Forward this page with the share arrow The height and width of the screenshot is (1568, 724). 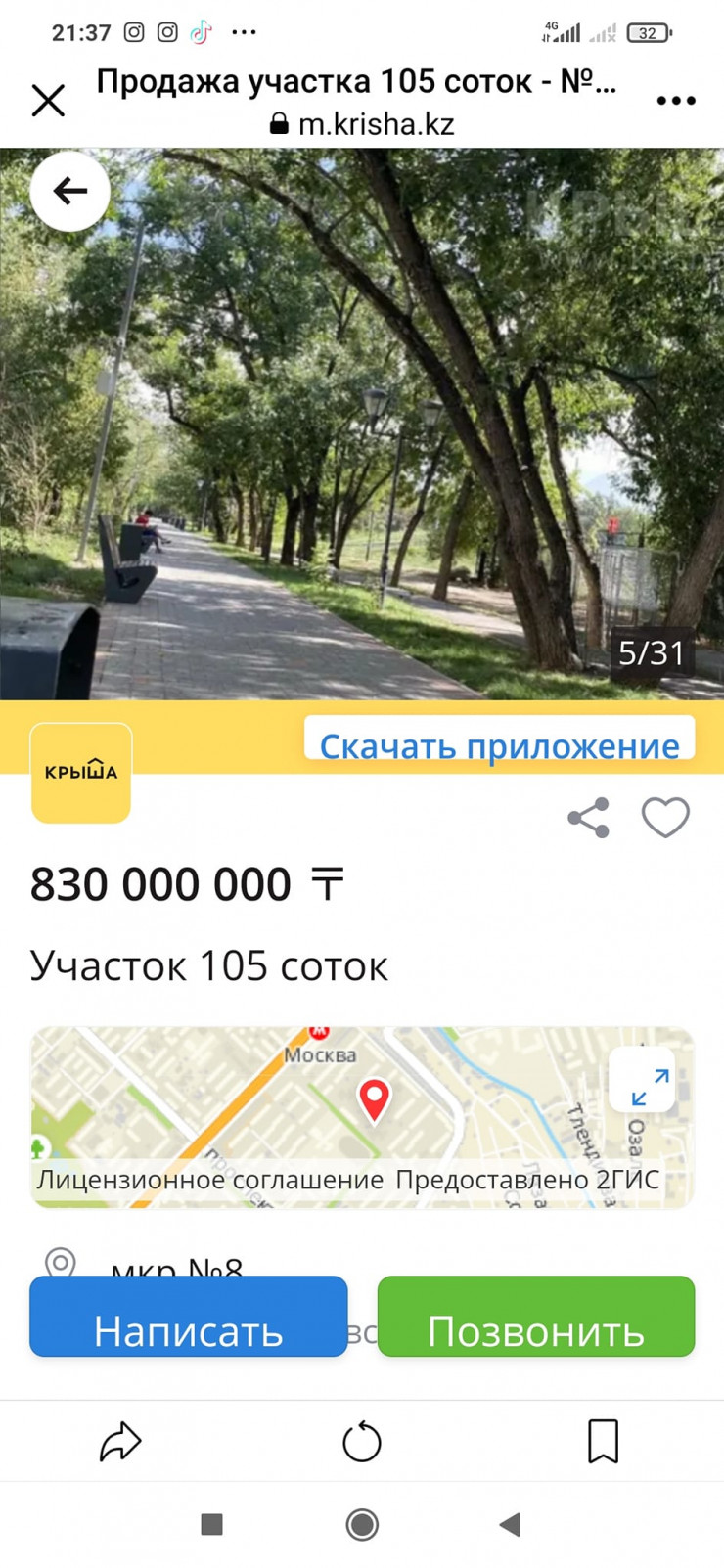click(120, 1441)
